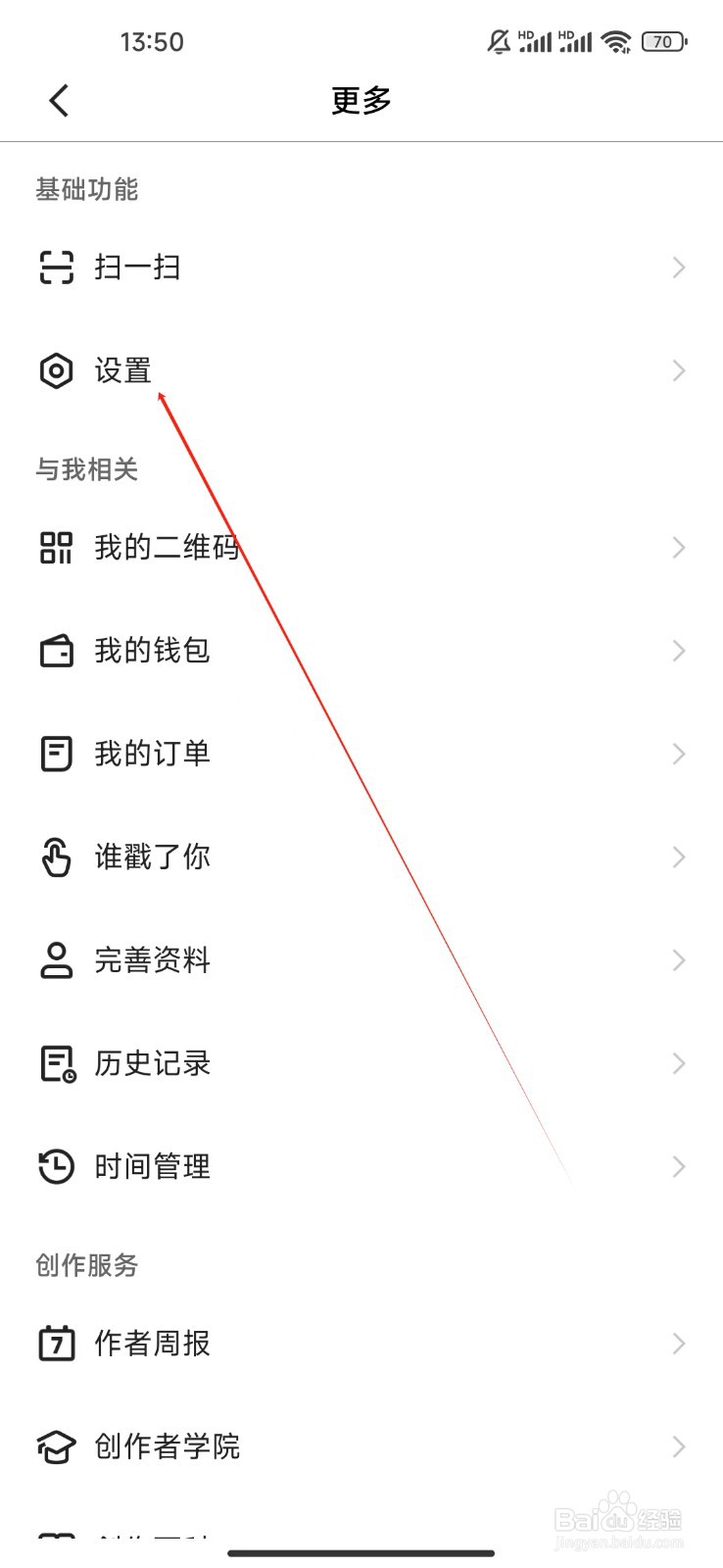
Task: Click the 我的二维码 QR code icon
Action: (56, 547)
